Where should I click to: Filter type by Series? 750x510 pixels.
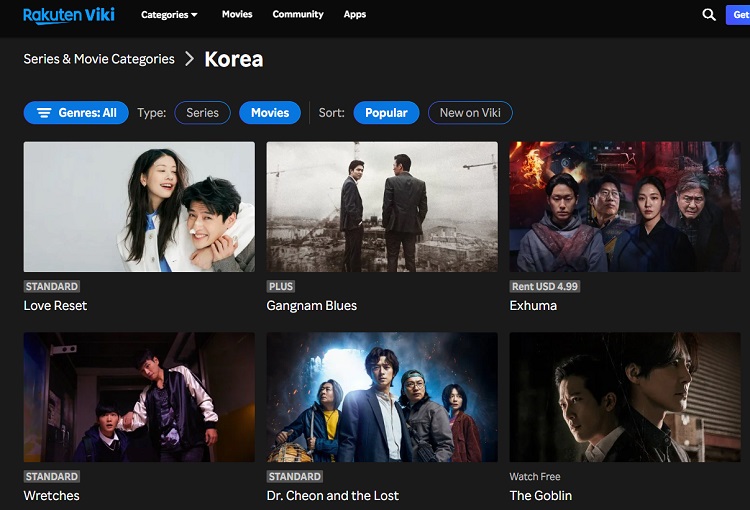pos(202,113)
